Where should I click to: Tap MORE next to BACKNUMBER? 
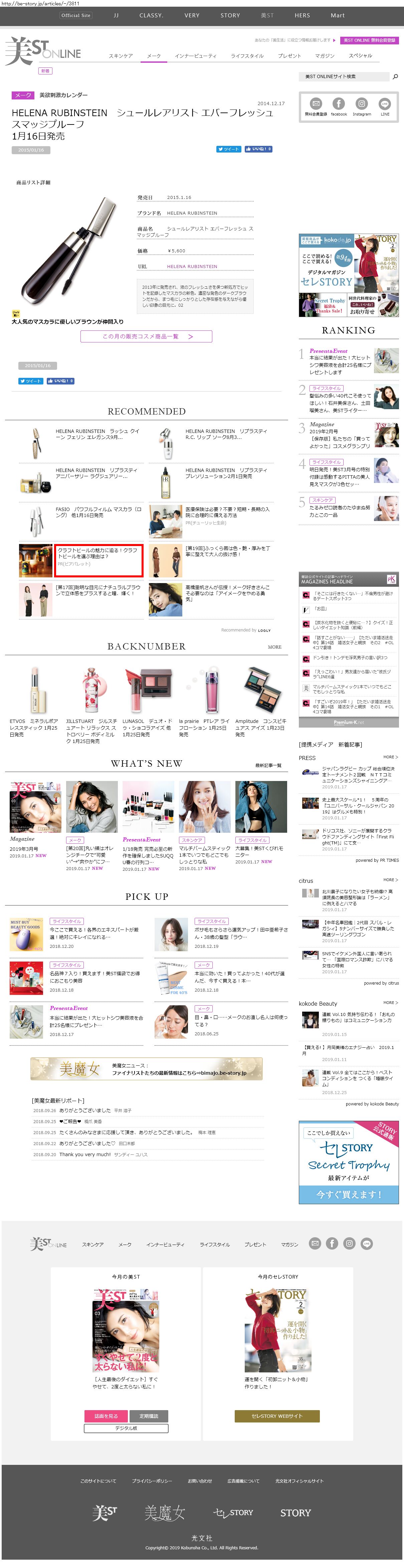click(275, 647)
